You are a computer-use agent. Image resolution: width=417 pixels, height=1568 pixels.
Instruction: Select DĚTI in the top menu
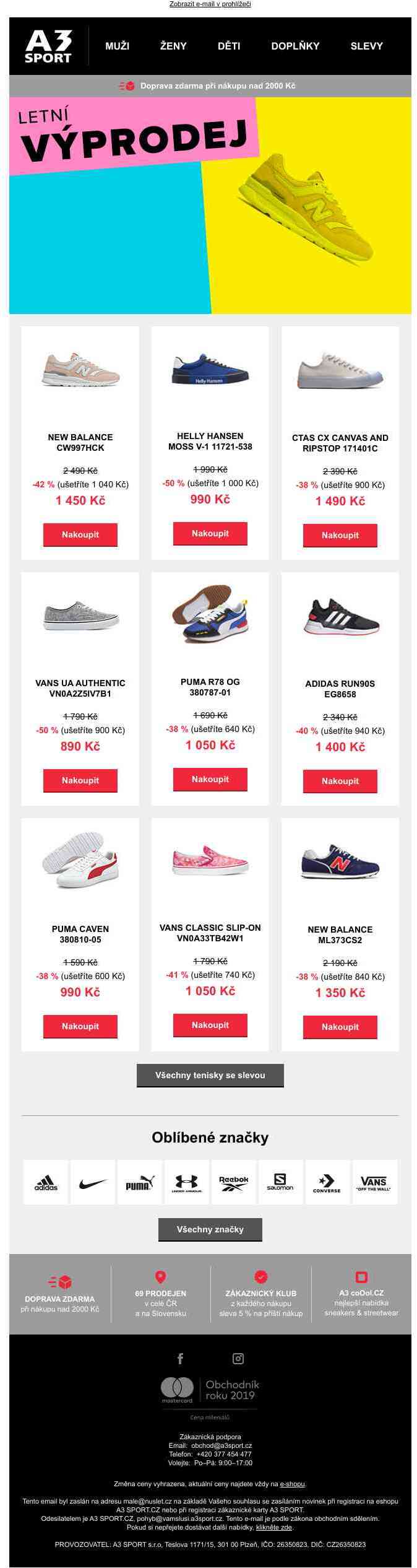(229, 46)
